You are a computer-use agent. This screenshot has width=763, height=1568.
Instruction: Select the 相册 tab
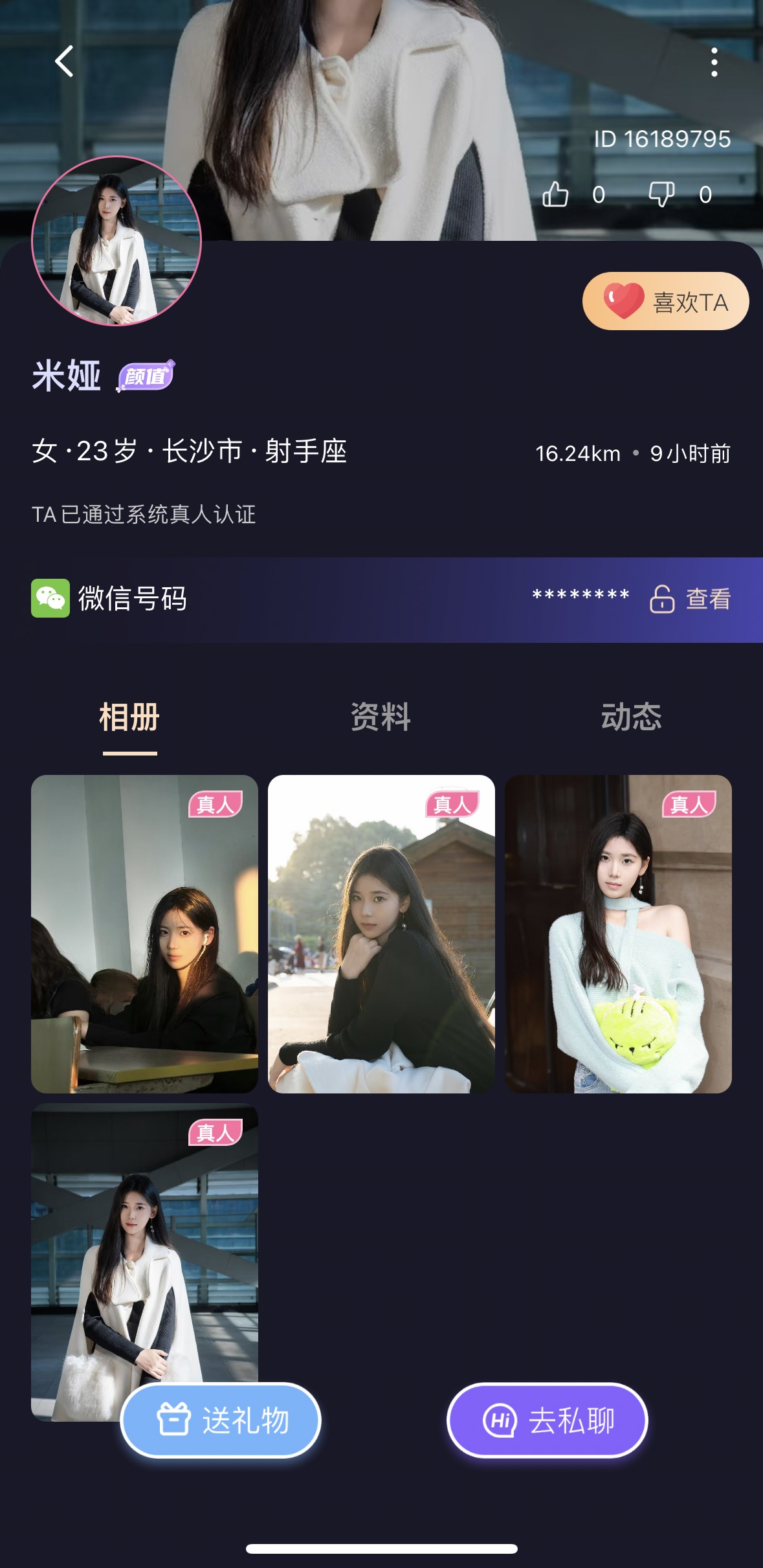(x=129, y=717)
